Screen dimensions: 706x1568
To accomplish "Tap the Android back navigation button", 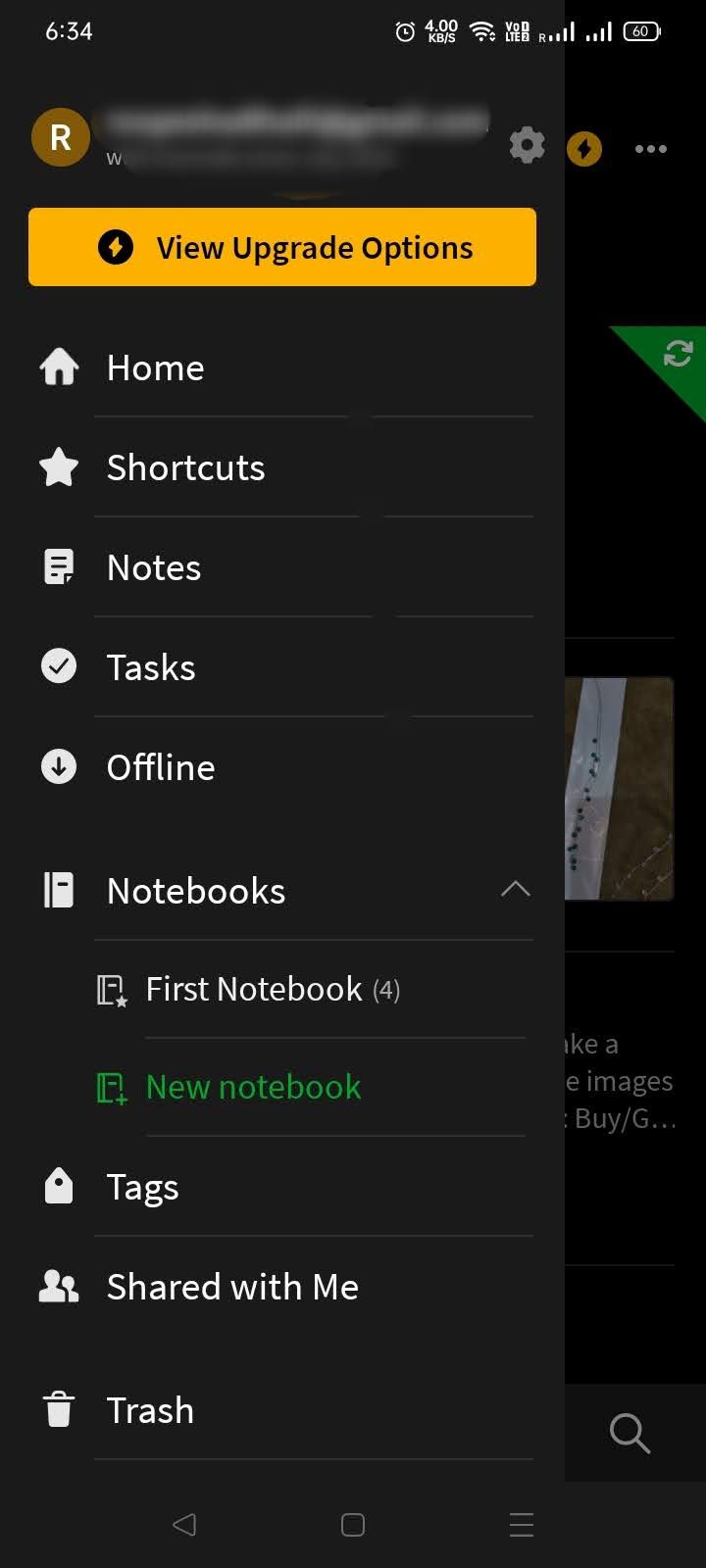I will coord(184,1525).
